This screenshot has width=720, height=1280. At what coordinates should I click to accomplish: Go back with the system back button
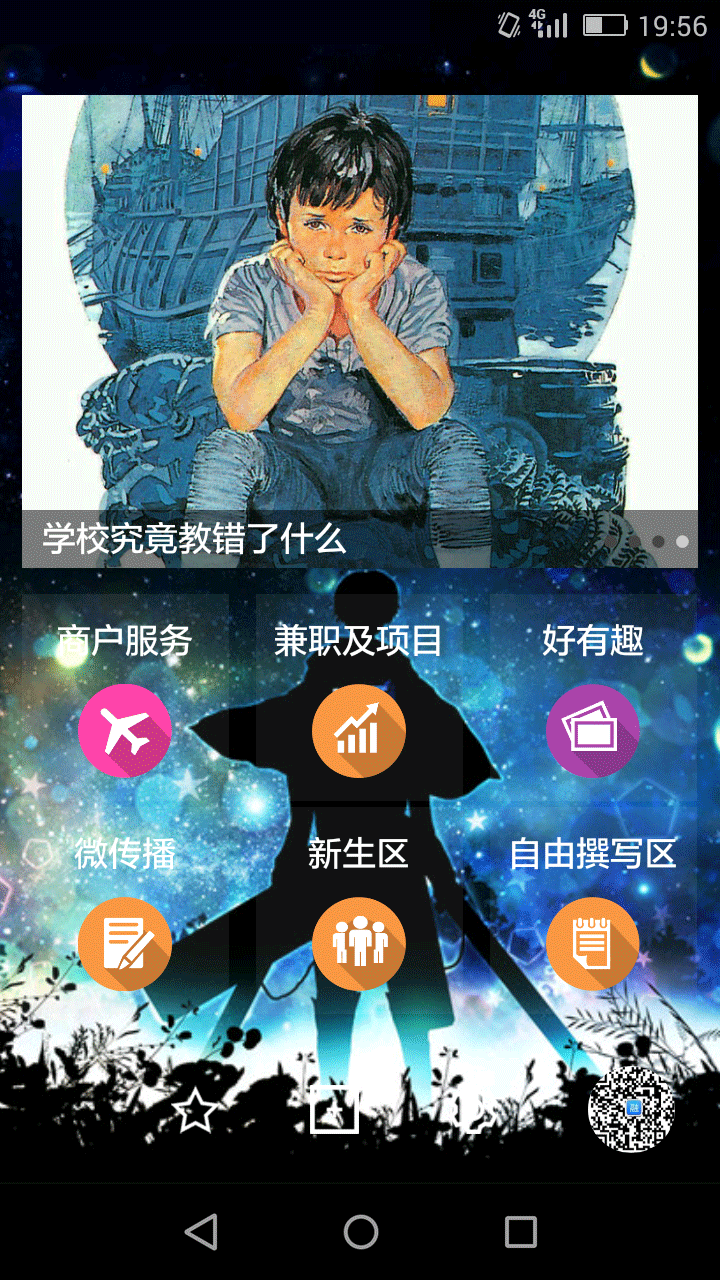pos(201,1231)
